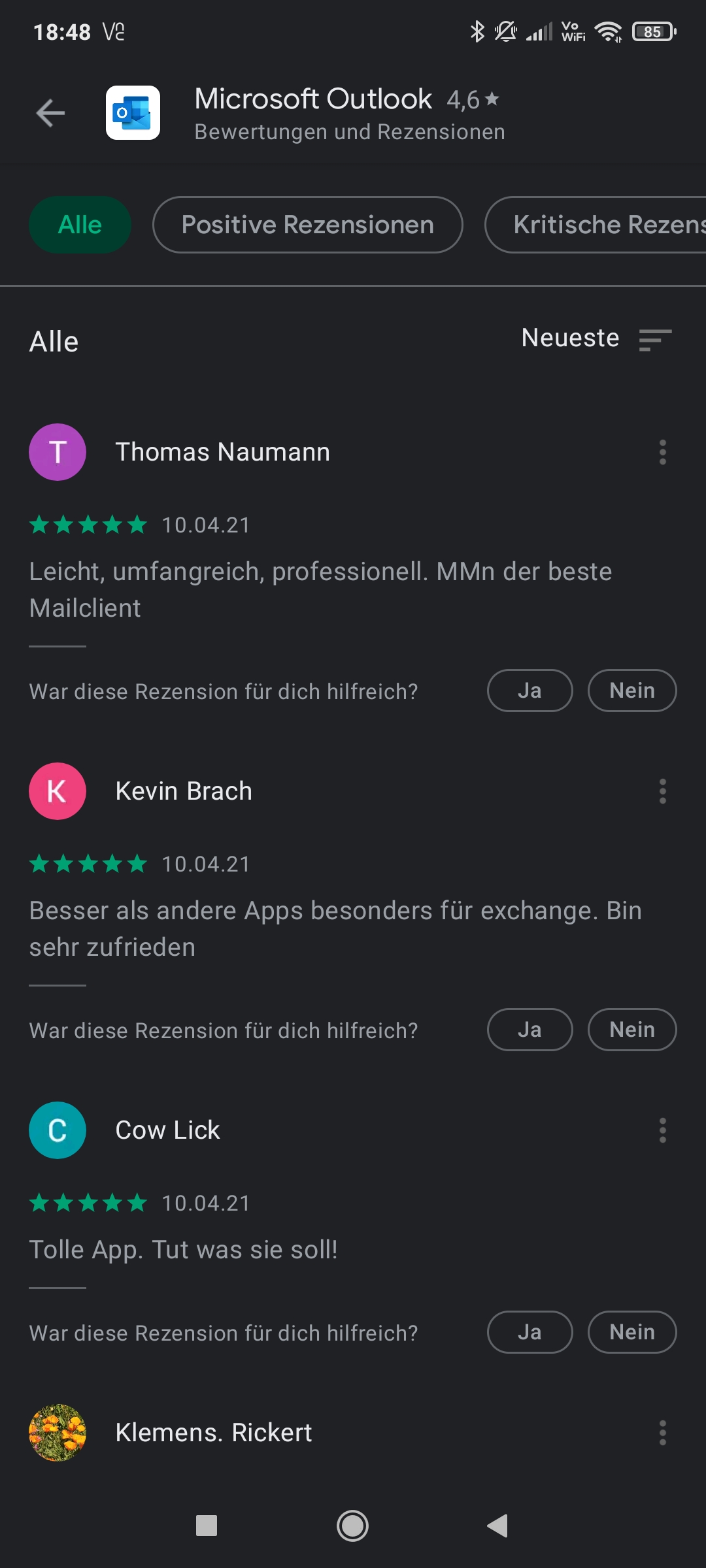Filter by Positive Rezensionen
Viewport: 706px width, 1568px height.
click(307, 225)
